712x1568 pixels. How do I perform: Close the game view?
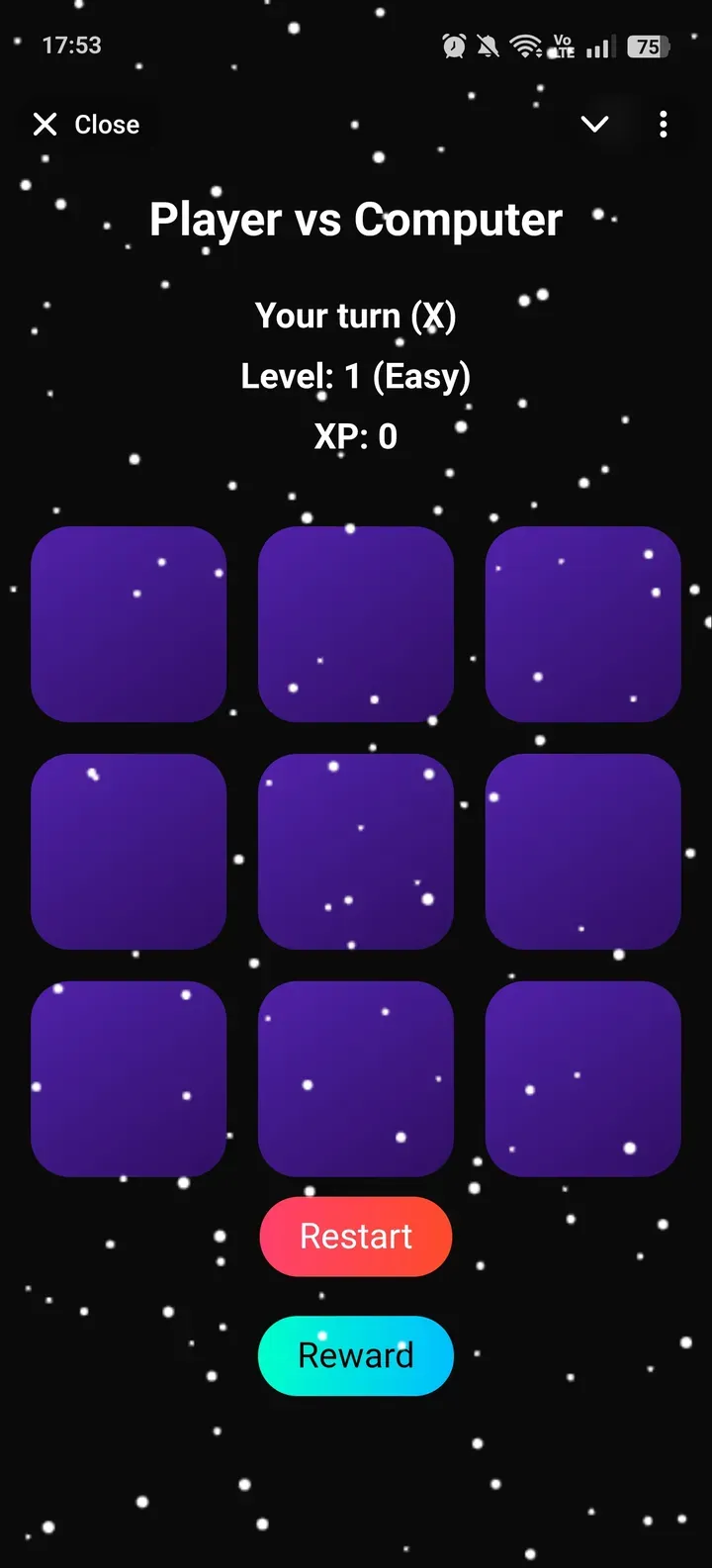click(86, 125)
